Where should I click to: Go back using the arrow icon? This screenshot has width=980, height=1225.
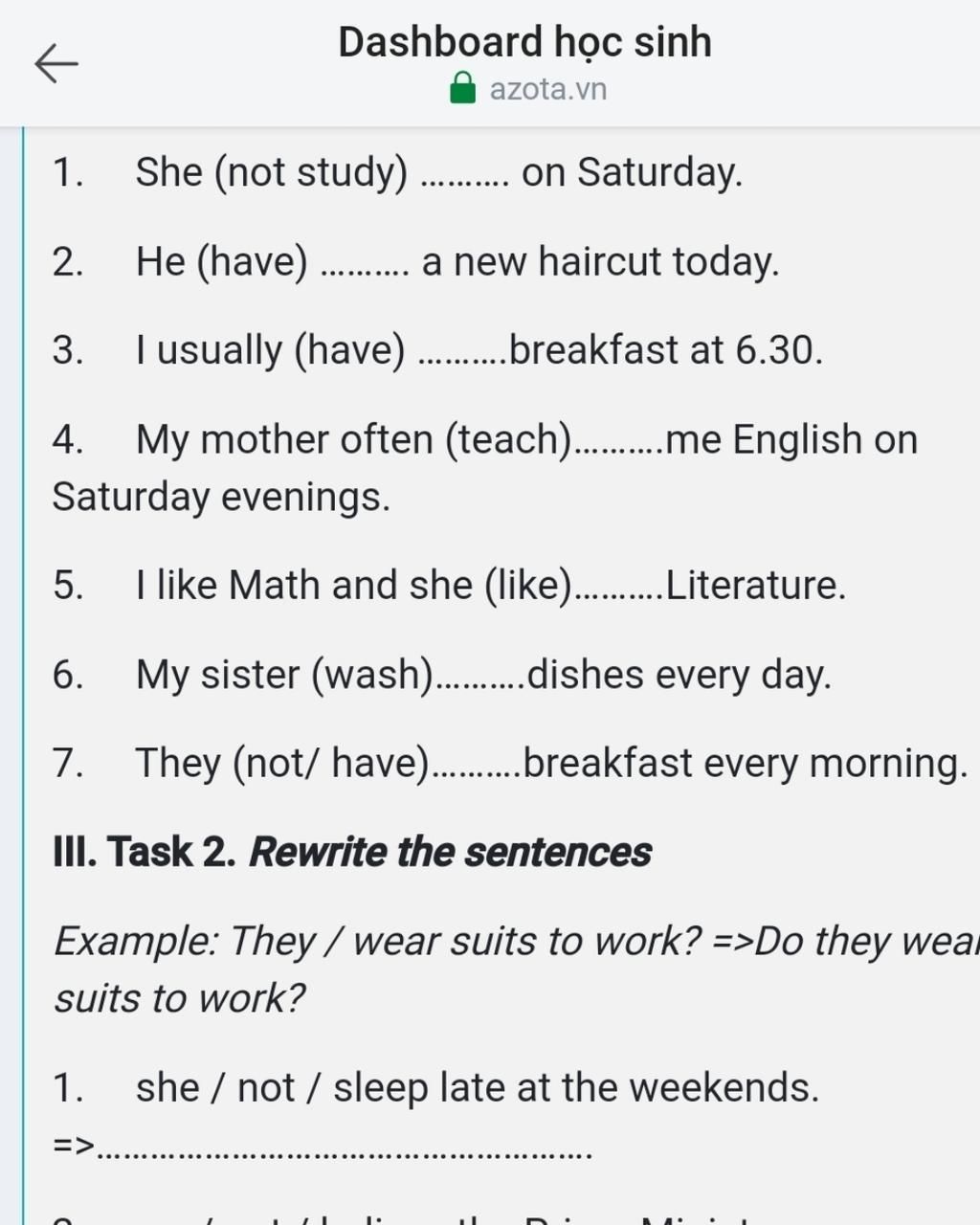pos(56,64)
